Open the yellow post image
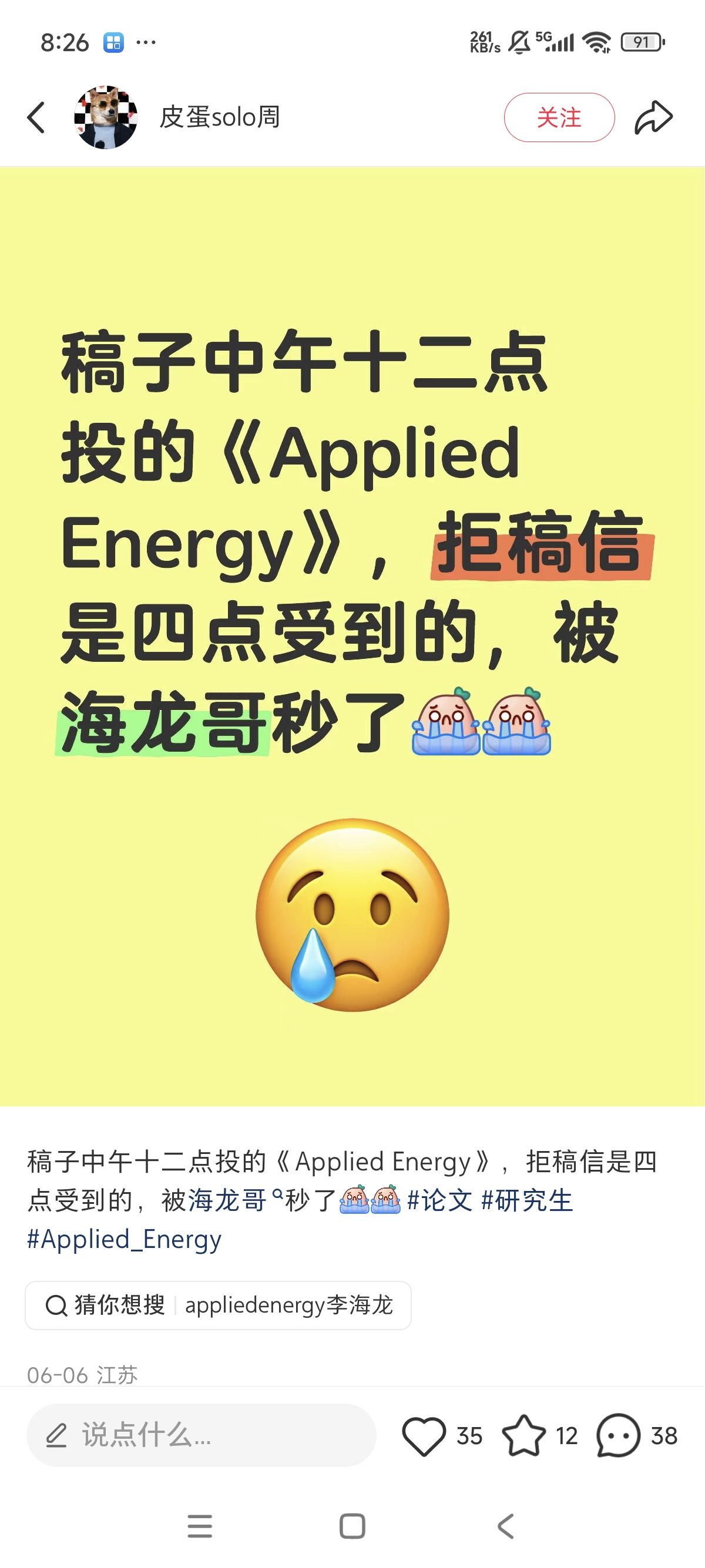The height and width of the screenshot is (1568, 705). (x=352, y=636)
